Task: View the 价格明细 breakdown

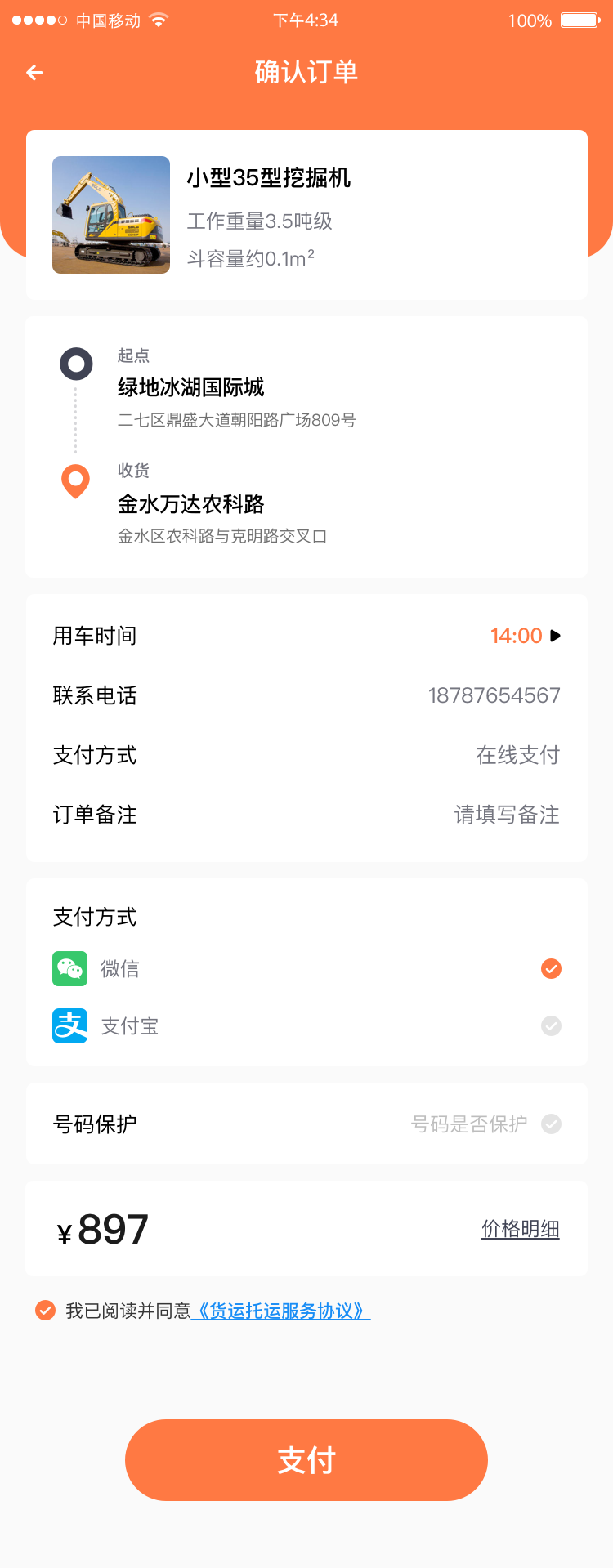Action: (x=520, y=1229)
